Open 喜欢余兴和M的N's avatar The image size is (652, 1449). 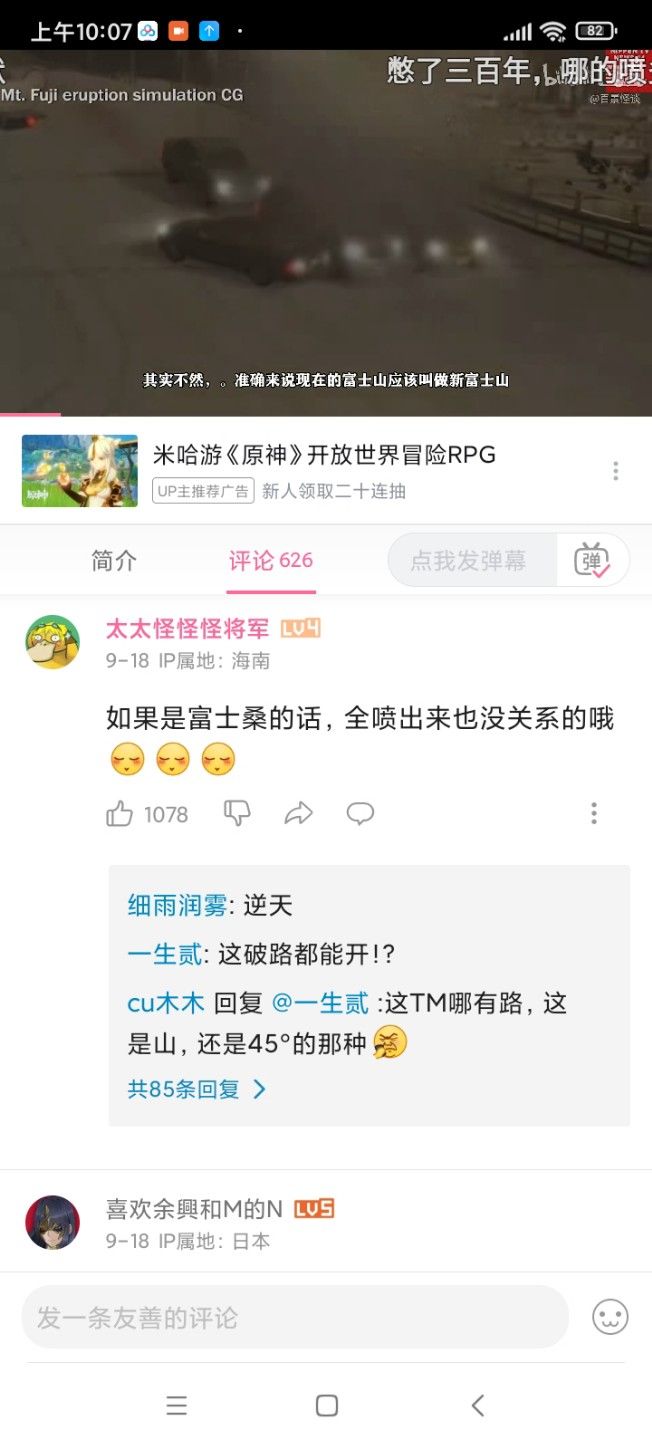(x=52, y=1222)
